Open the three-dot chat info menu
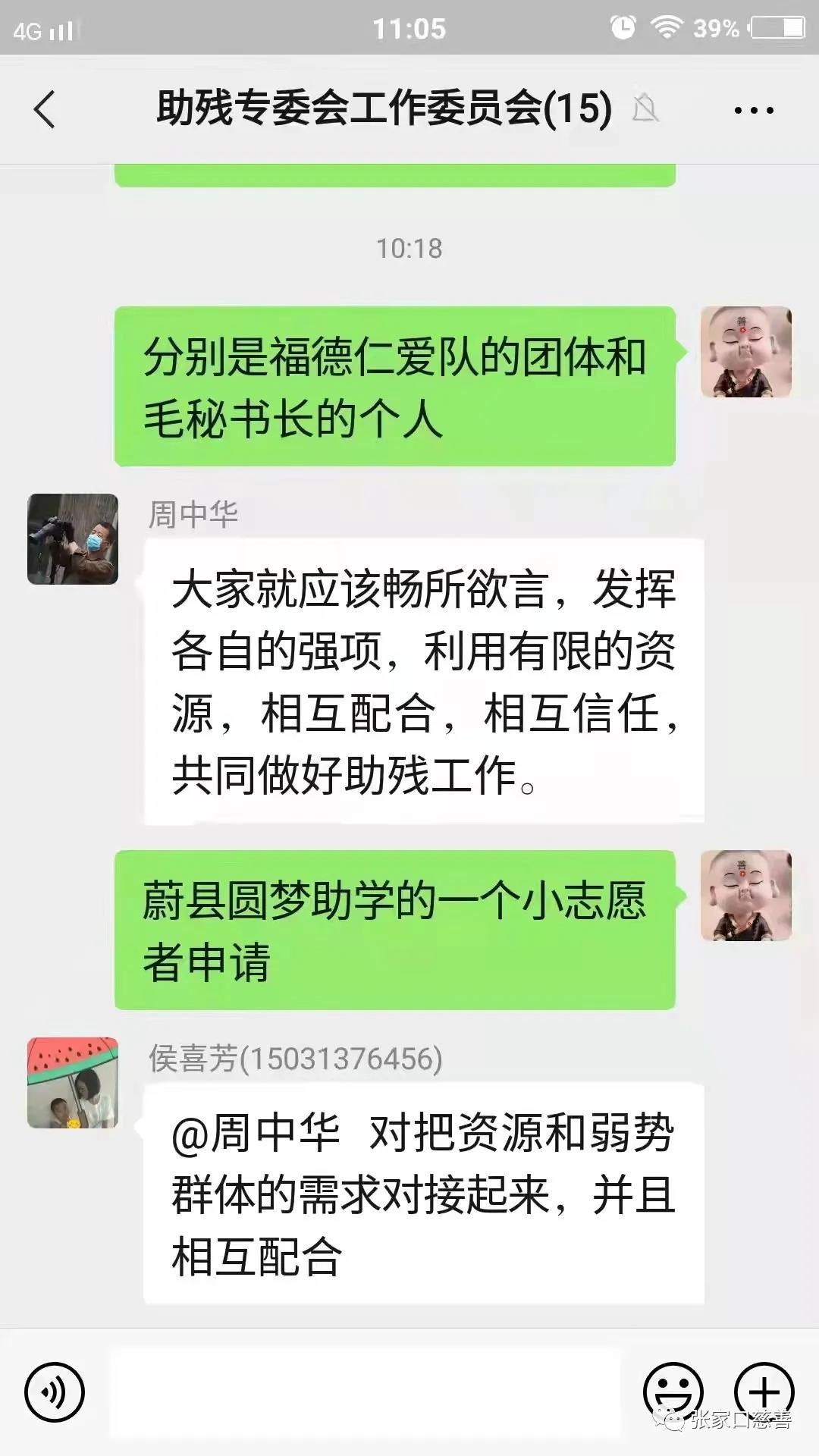819x1456 pixels. coord(754,111)
